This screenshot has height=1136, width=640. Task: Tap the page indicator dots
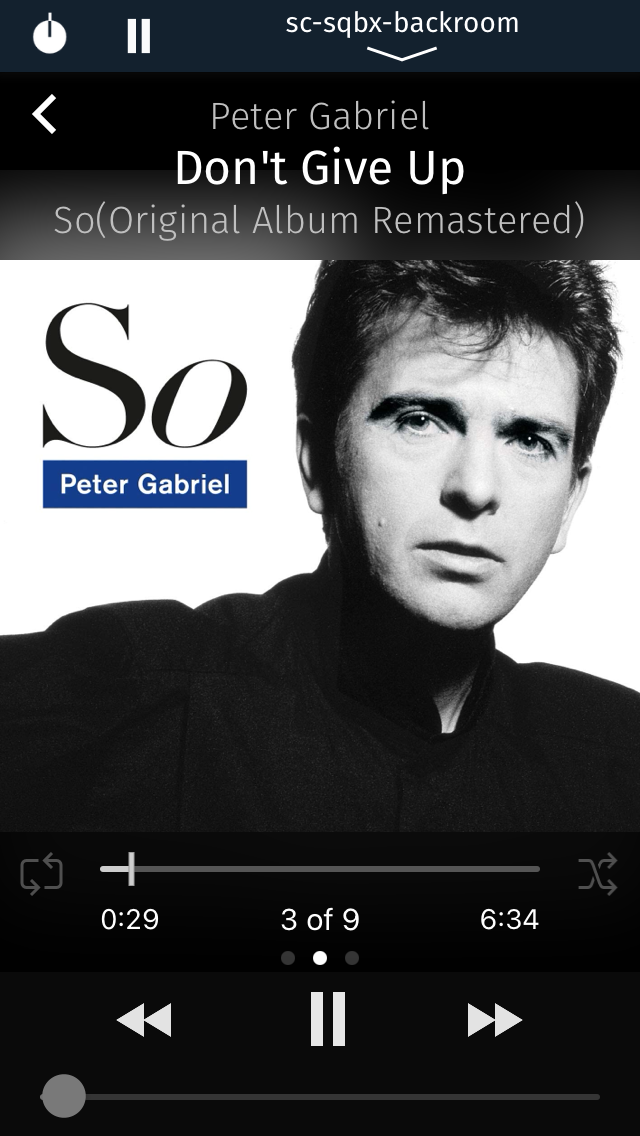[x=320, y=958]
